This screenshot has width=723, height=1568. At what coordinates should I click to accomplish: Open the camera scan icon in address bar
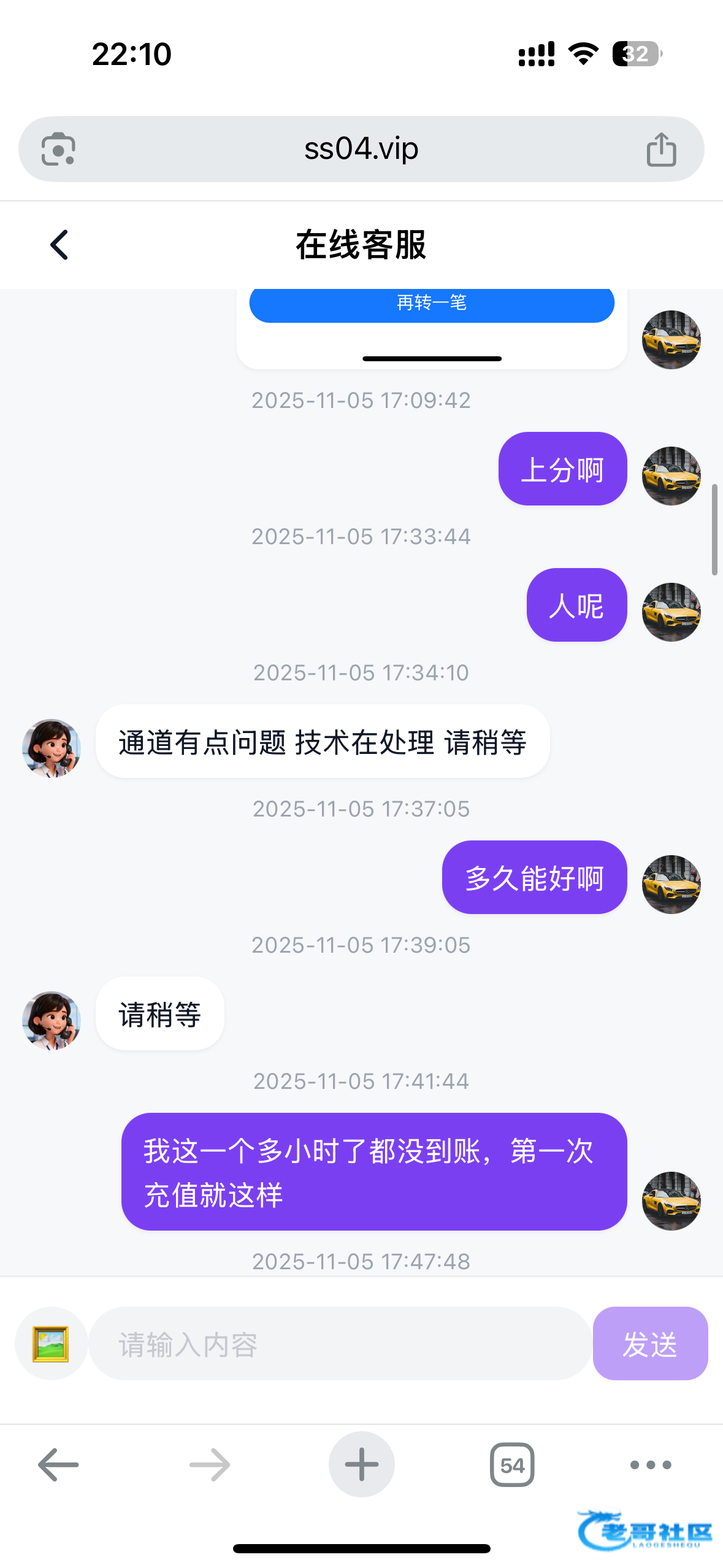point(58,150)
